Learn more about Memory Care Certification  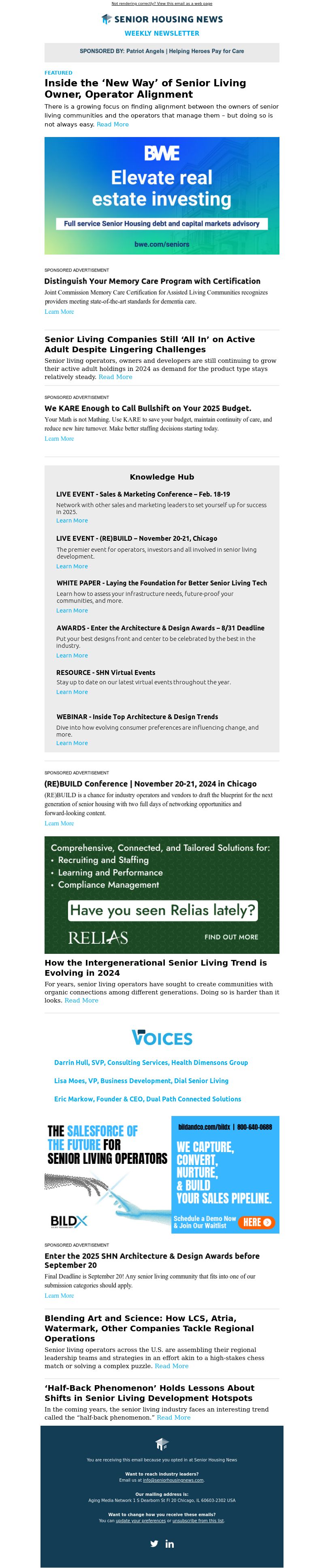coord(59,312)
